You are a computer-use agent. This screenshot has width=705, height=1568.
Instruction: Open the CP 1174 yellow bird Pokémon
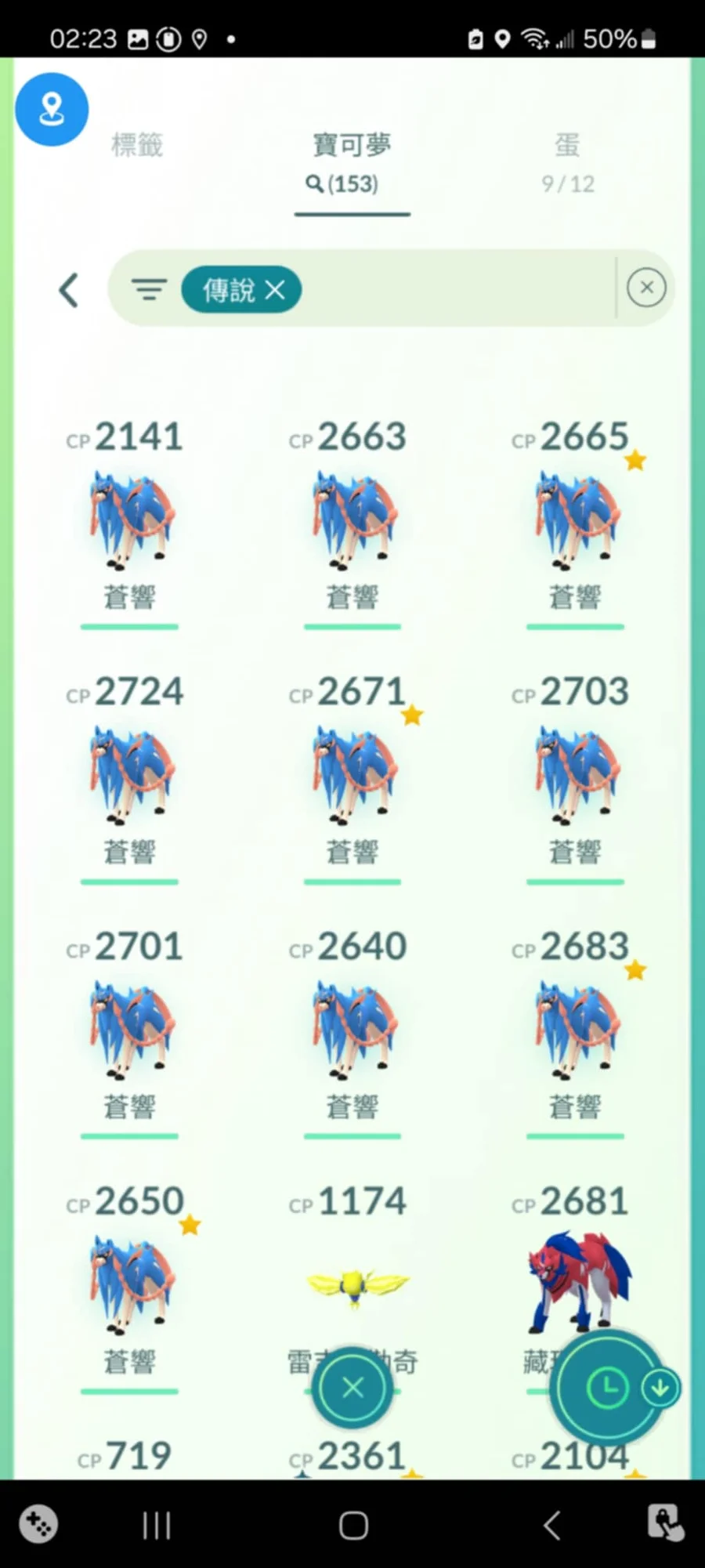[x=356, y=1284]
